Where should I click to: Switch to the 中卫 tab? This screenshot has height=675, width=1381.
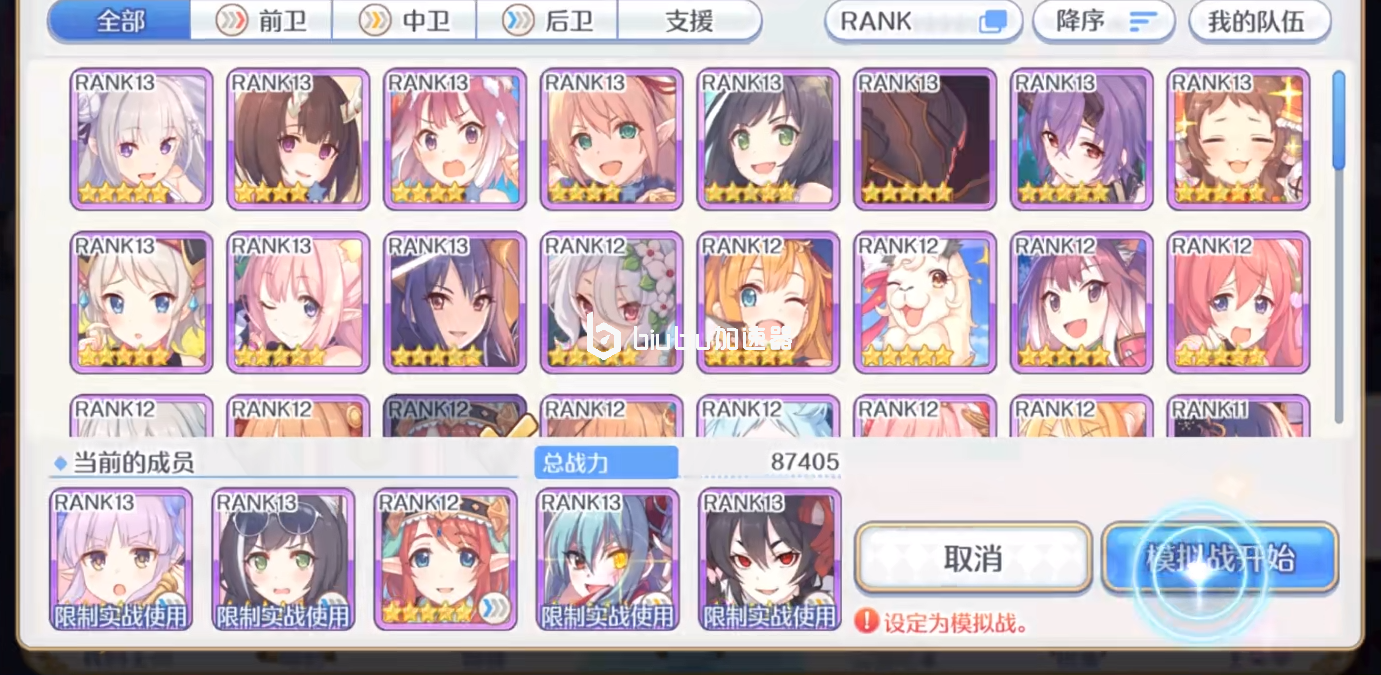[405, 21]
